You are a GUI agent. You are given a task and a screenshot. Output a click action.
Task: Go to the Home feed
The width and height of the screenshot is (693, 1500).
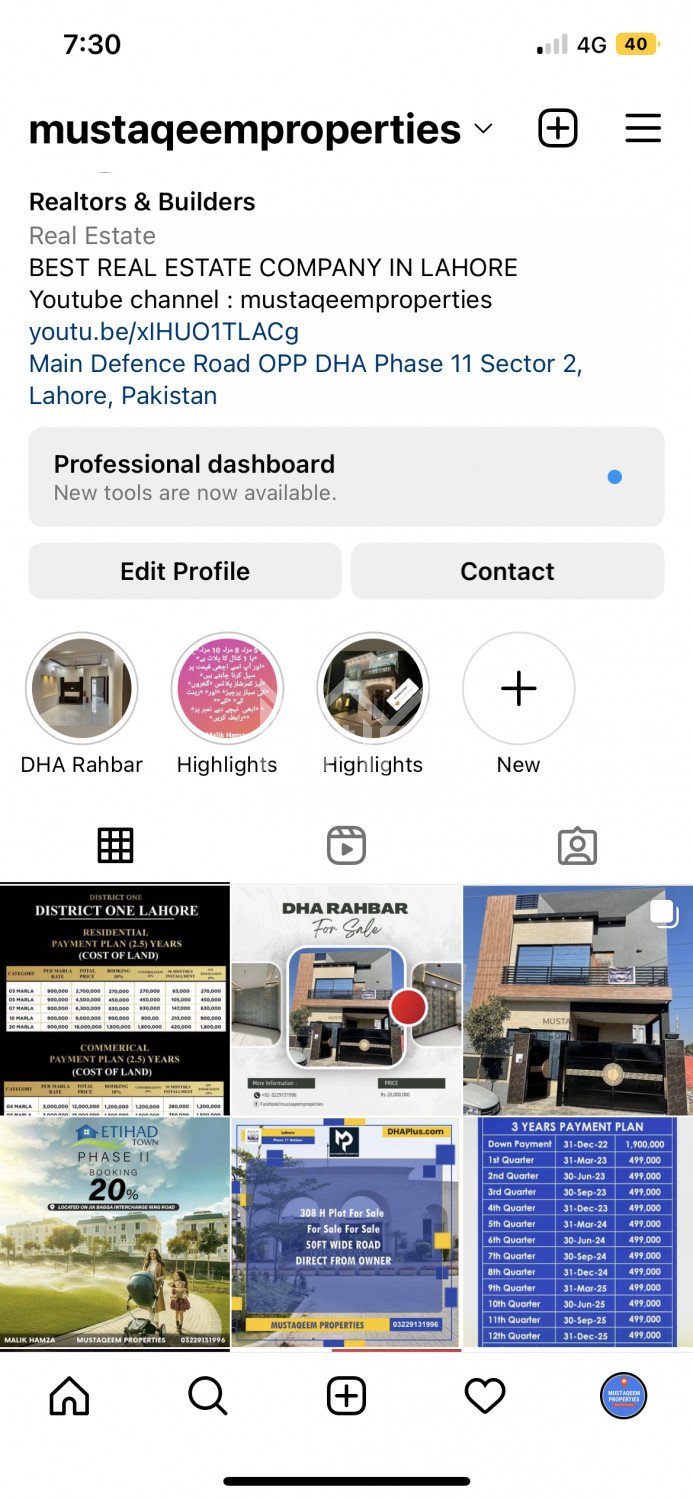click(69, 1396)
